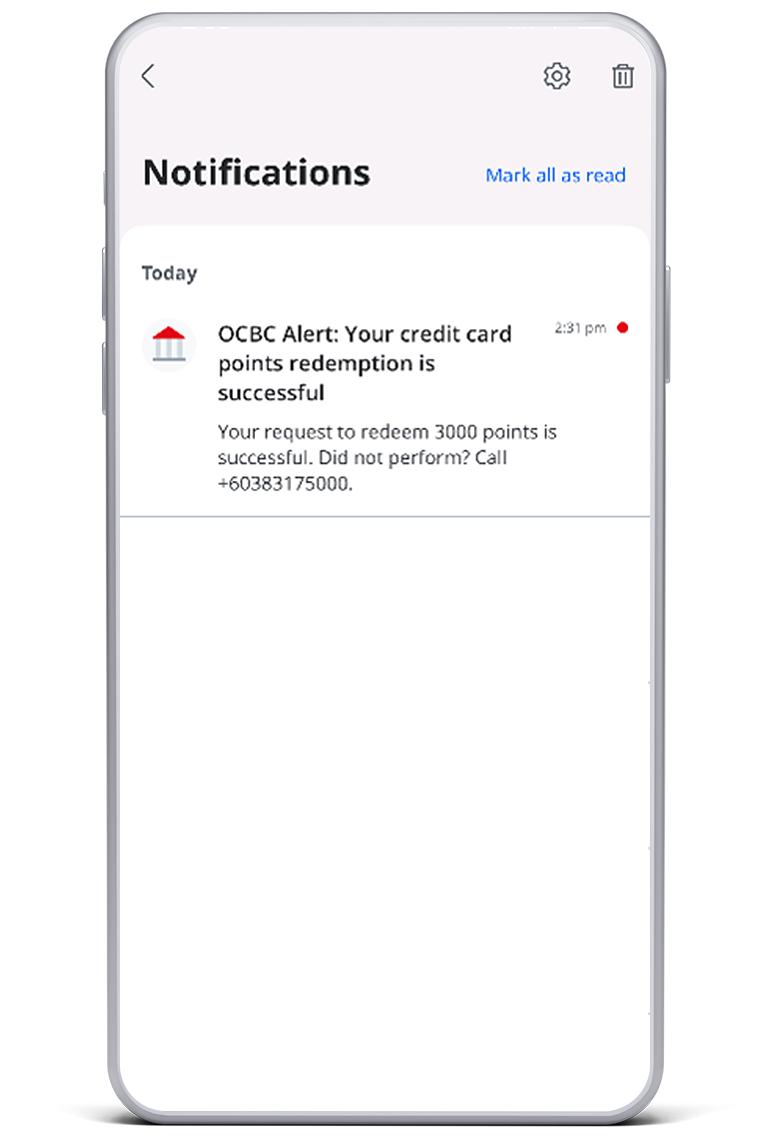Go back from Notifications
This screenshot has height=1148, width=764.
point(148,76)
